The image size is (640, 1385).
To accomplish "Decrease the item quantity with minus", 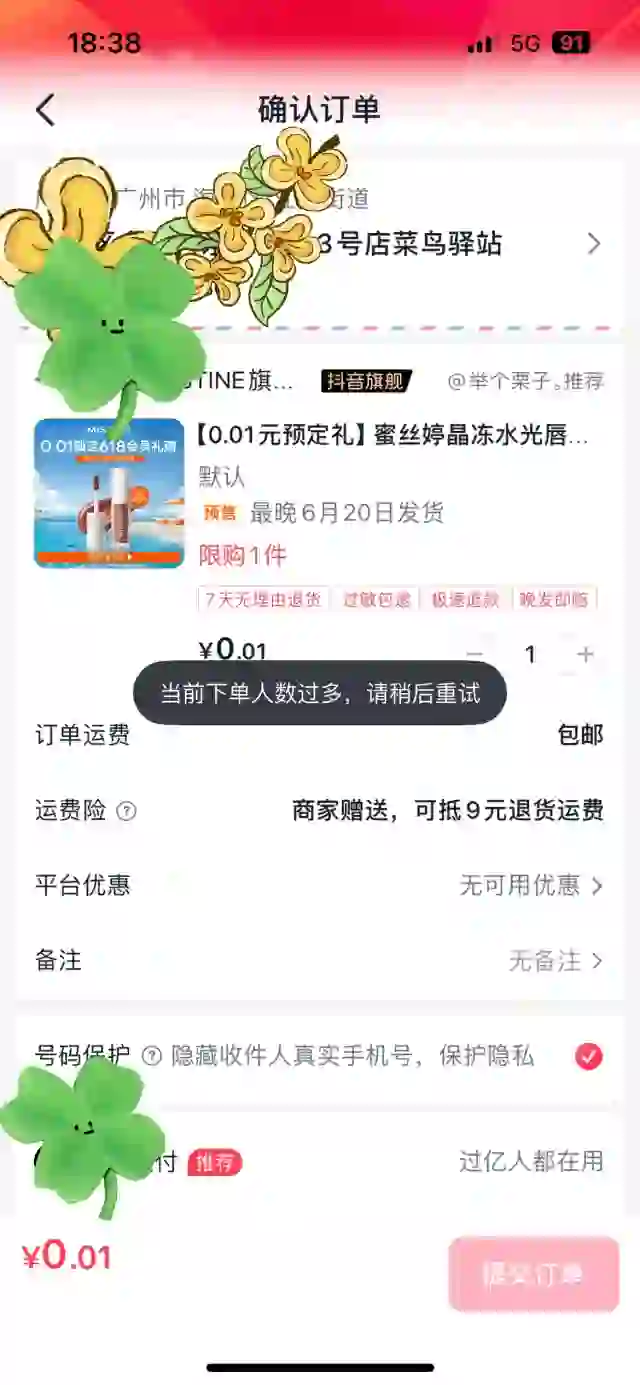I will (476, 655).
